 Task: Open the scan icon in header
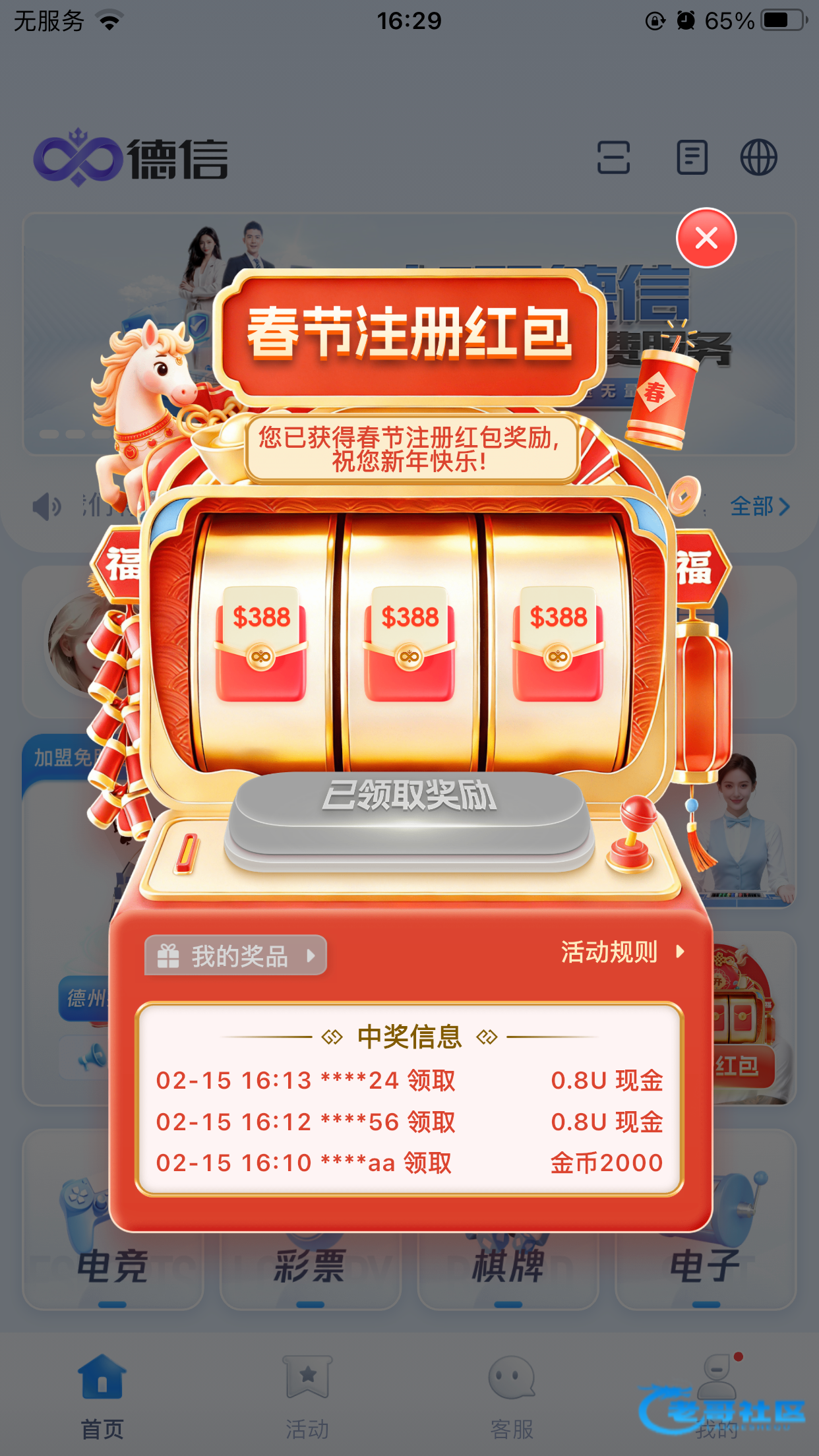pyautogui.click(x=614, y=158)
